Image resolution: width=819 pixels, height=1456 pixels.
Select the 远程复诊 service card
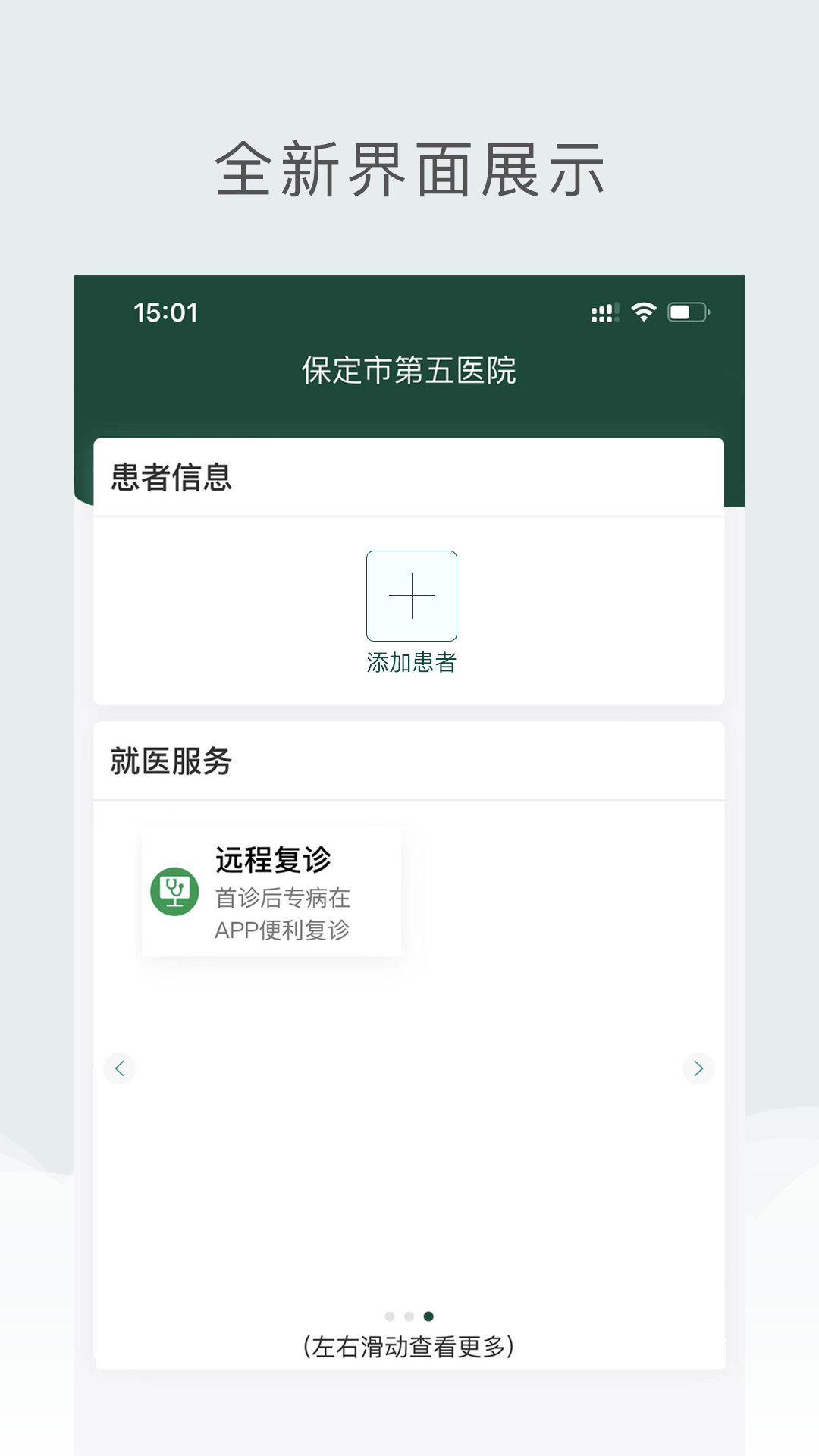[x=270, y=892]
